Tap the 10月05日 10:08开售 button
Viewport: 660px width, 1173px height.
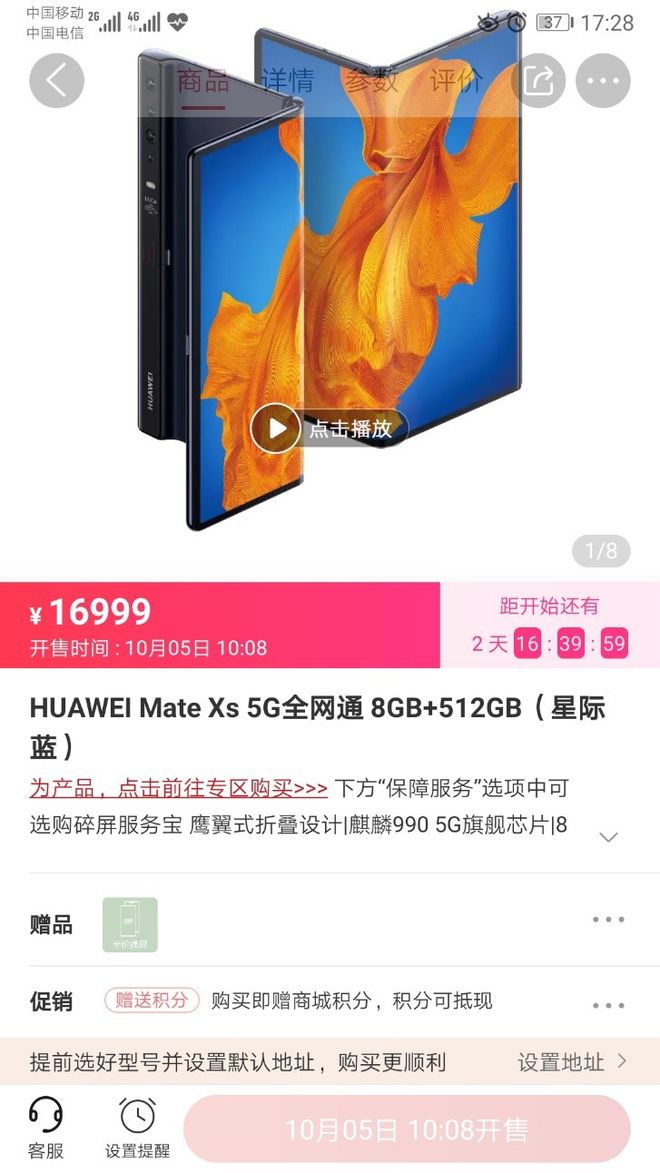point(407,1130)
